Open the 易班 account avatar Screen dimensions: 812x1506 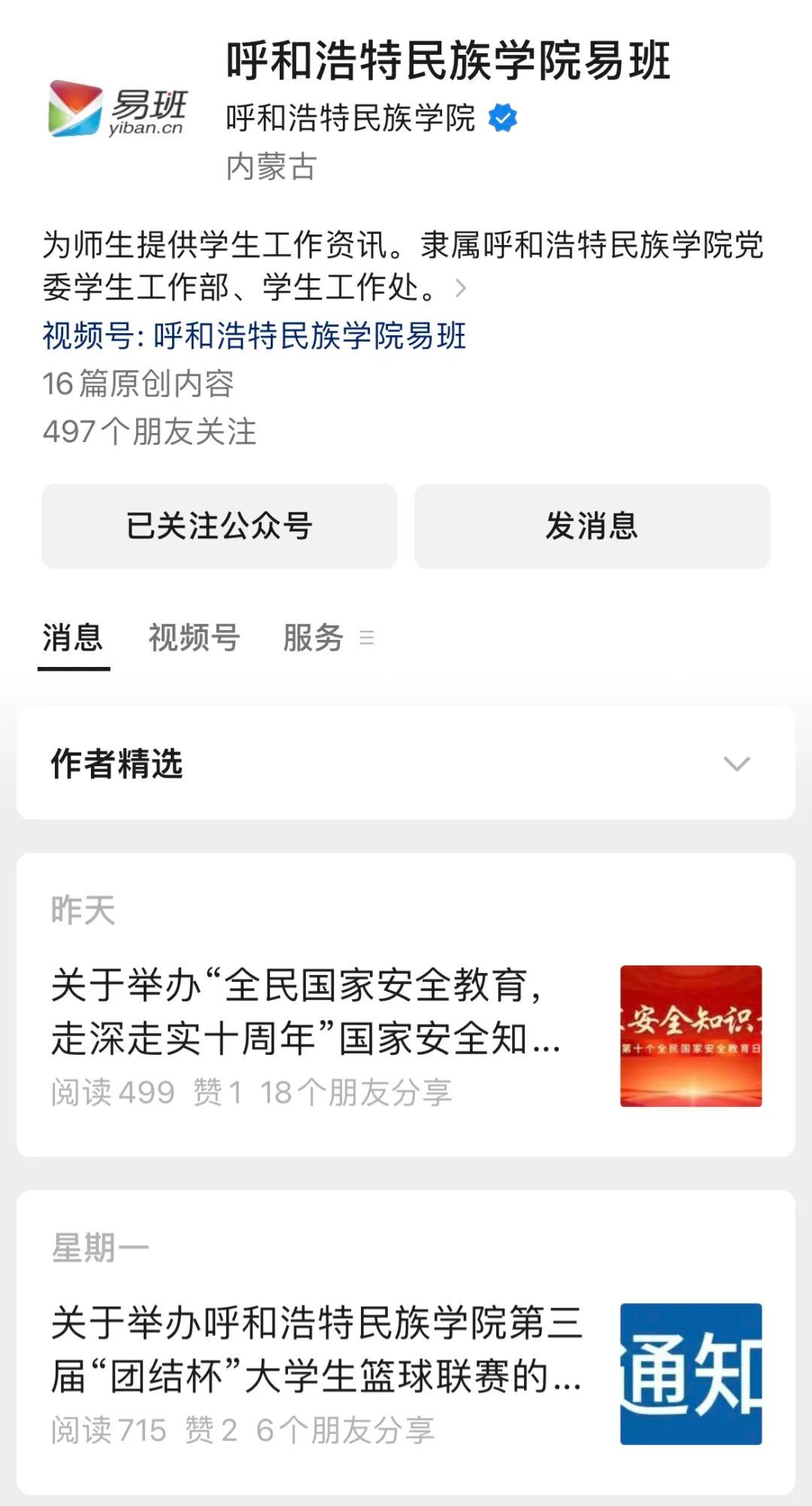click(117, 110)
